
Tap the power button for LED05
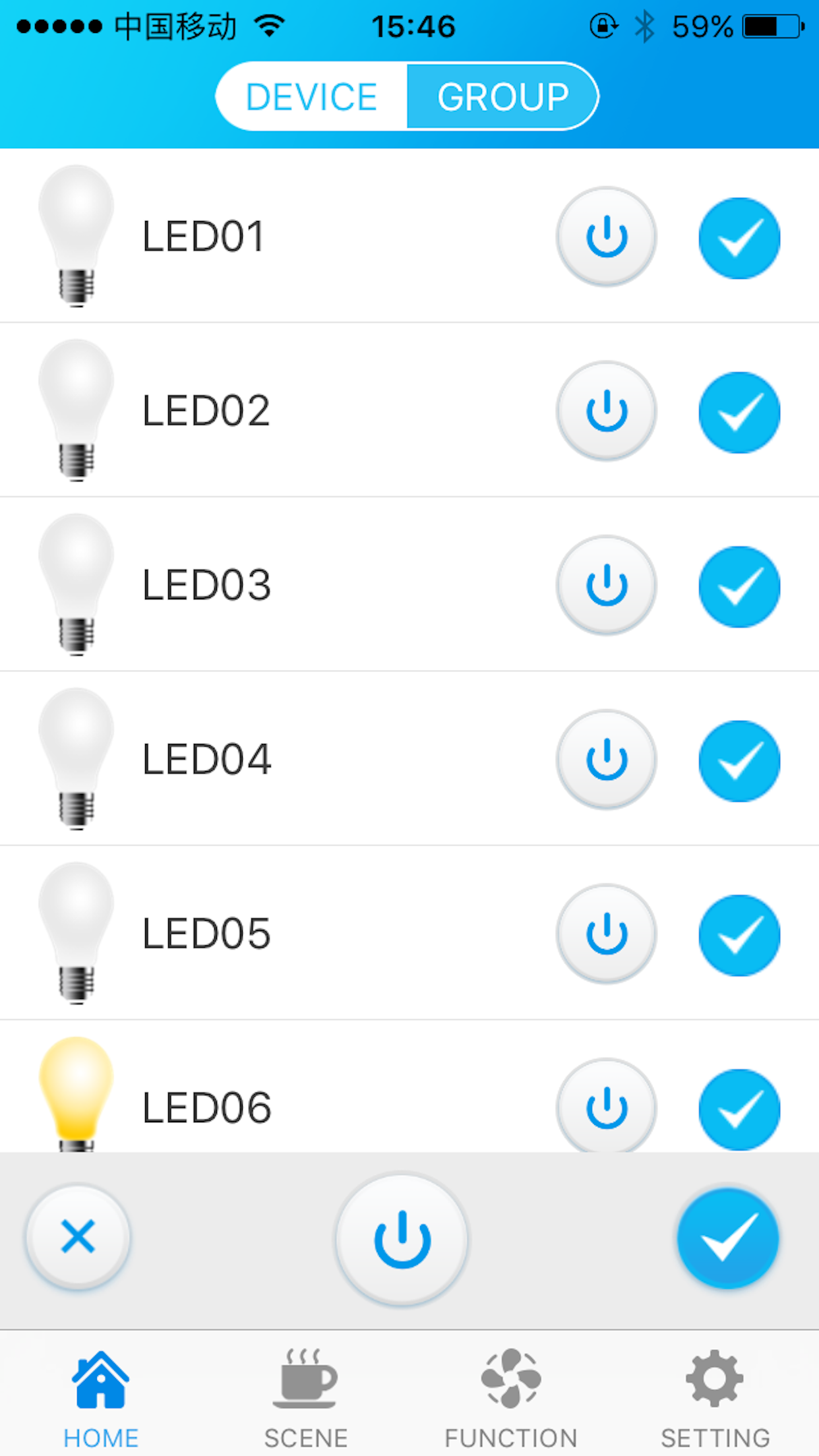[x=606, y=934]
